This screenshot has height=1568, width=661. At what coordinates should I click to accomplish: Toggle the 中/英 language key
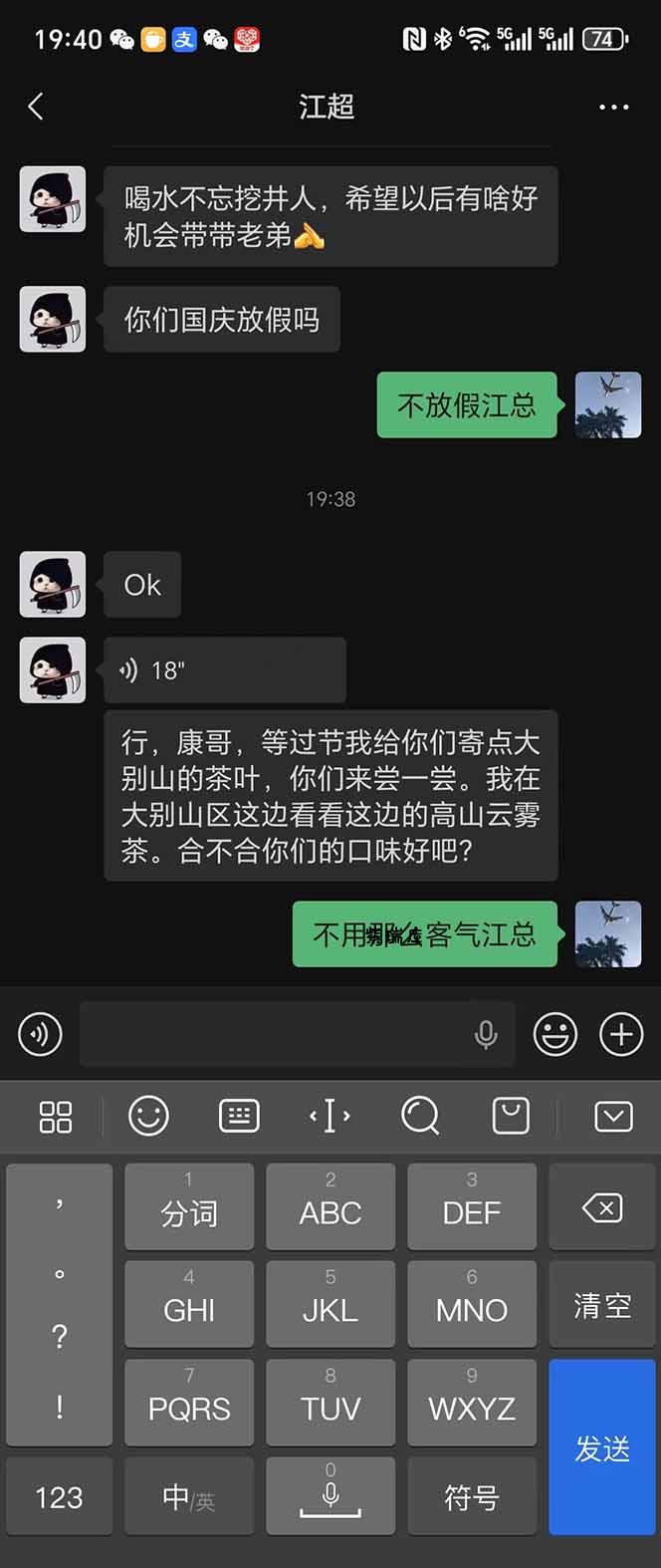(188, 1497)
